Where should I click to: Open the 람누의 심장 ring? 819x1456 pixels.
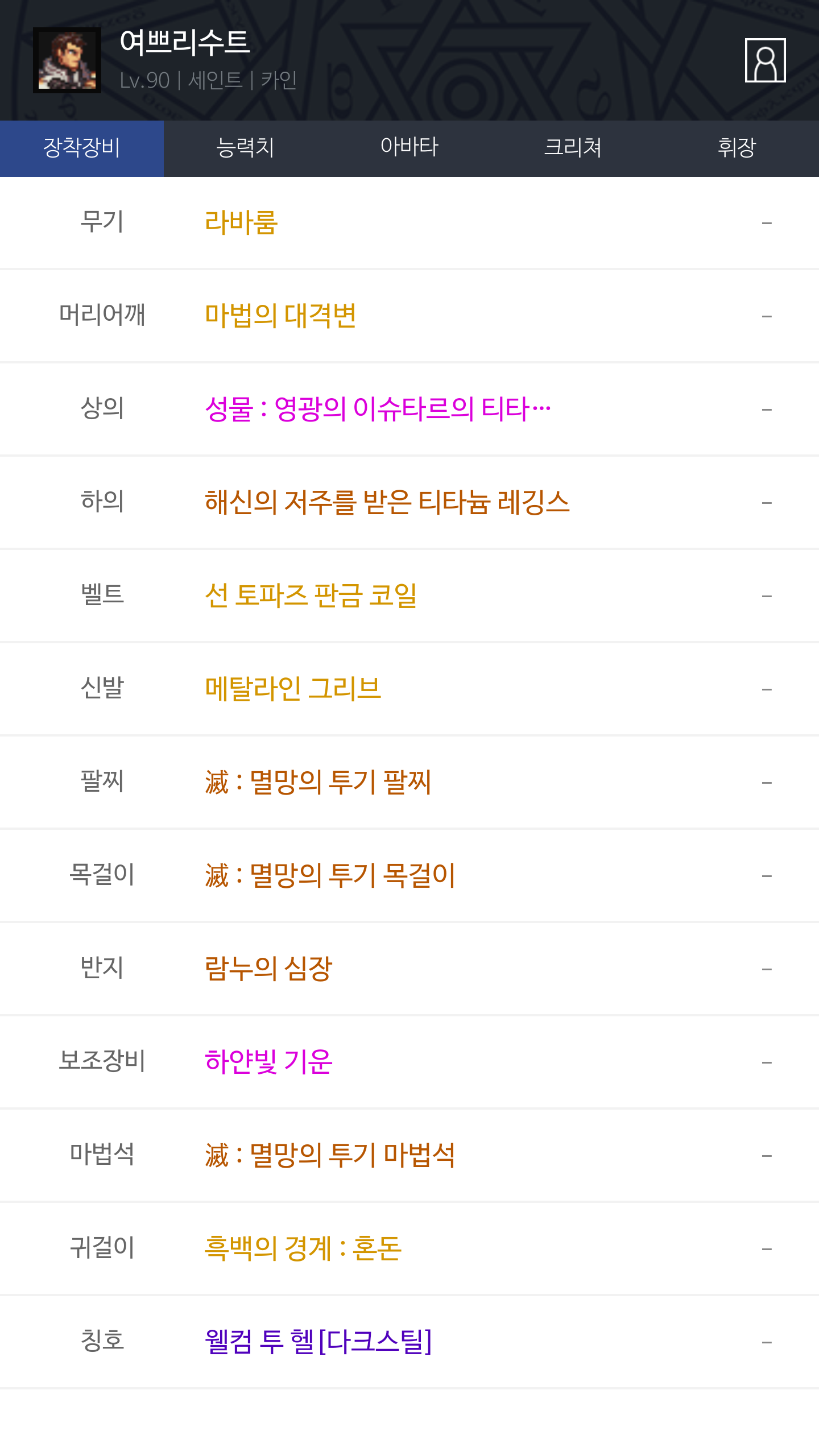268,969
